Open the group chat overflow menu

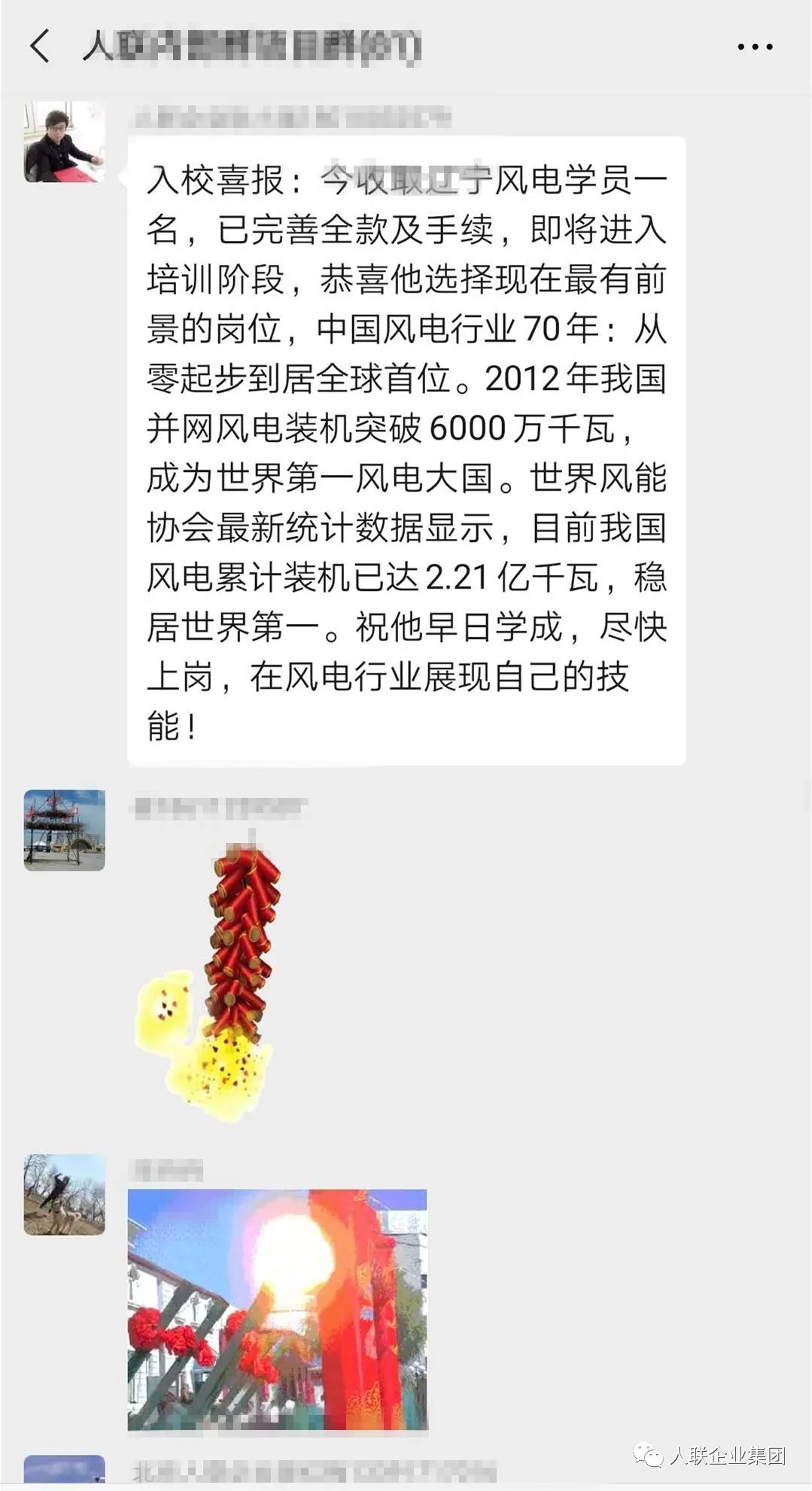[x=754, y=47]
